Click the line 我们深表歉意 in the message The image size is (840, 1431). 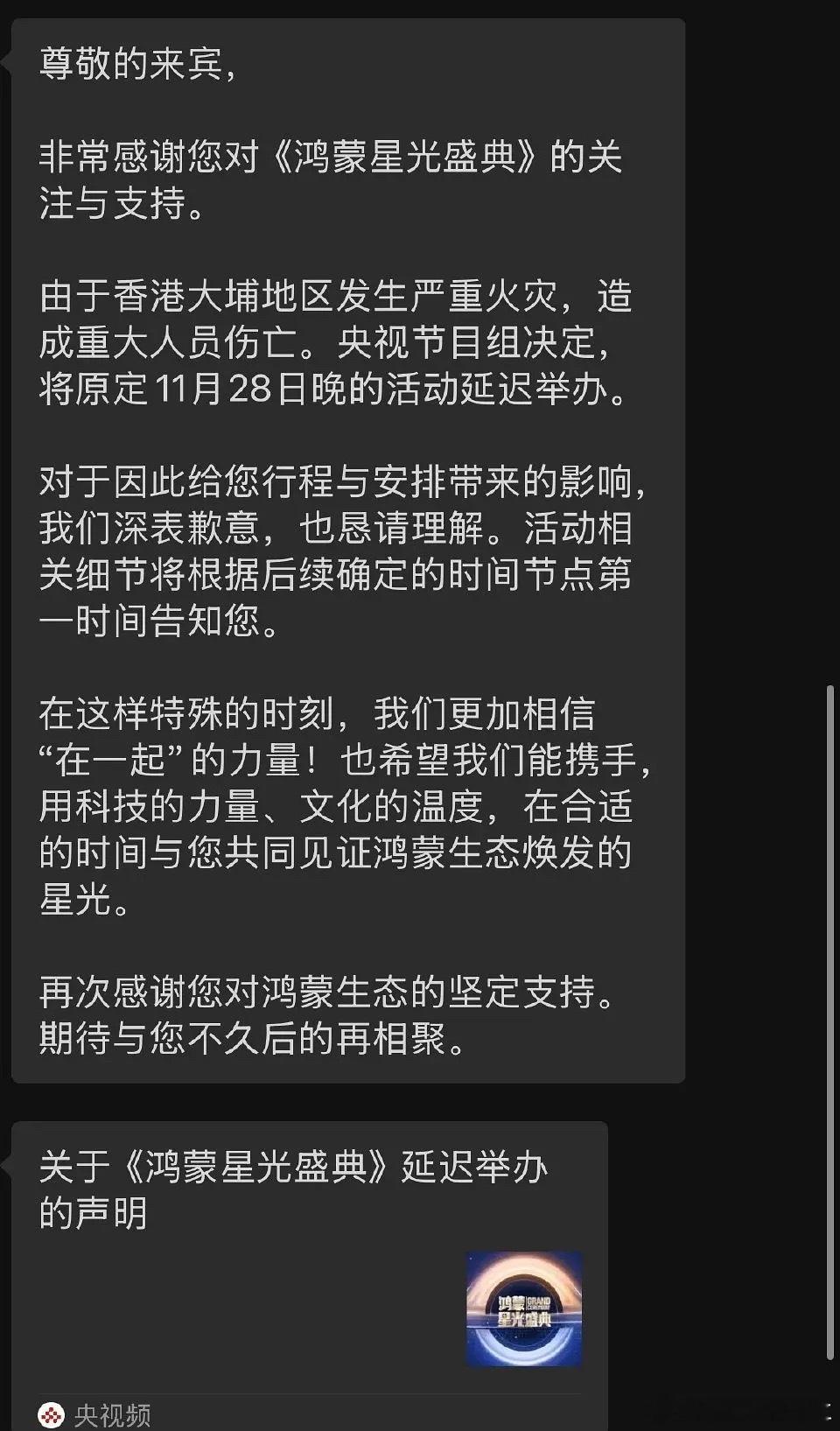140,530
